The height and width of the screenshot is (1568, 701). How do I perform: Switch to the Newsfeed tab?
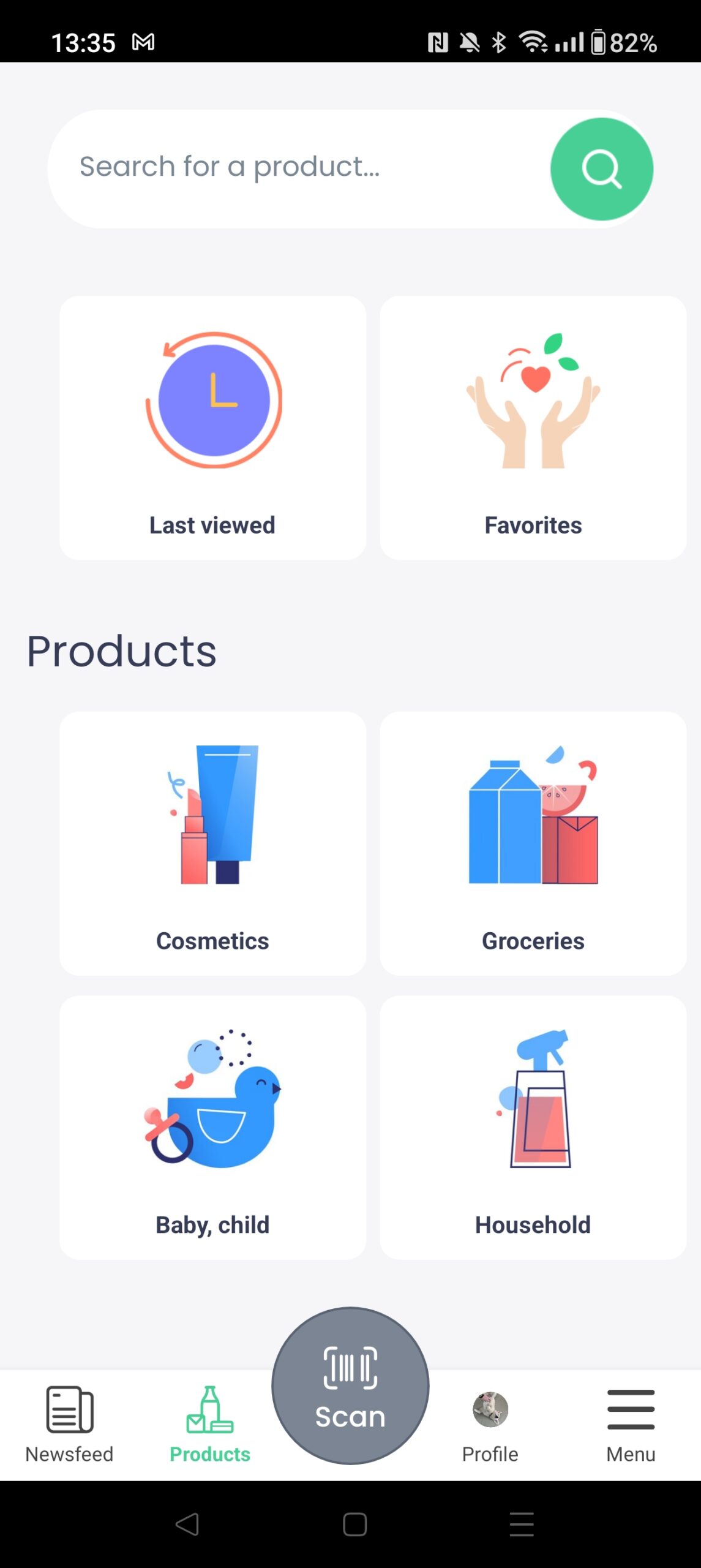pos(70,1425)
